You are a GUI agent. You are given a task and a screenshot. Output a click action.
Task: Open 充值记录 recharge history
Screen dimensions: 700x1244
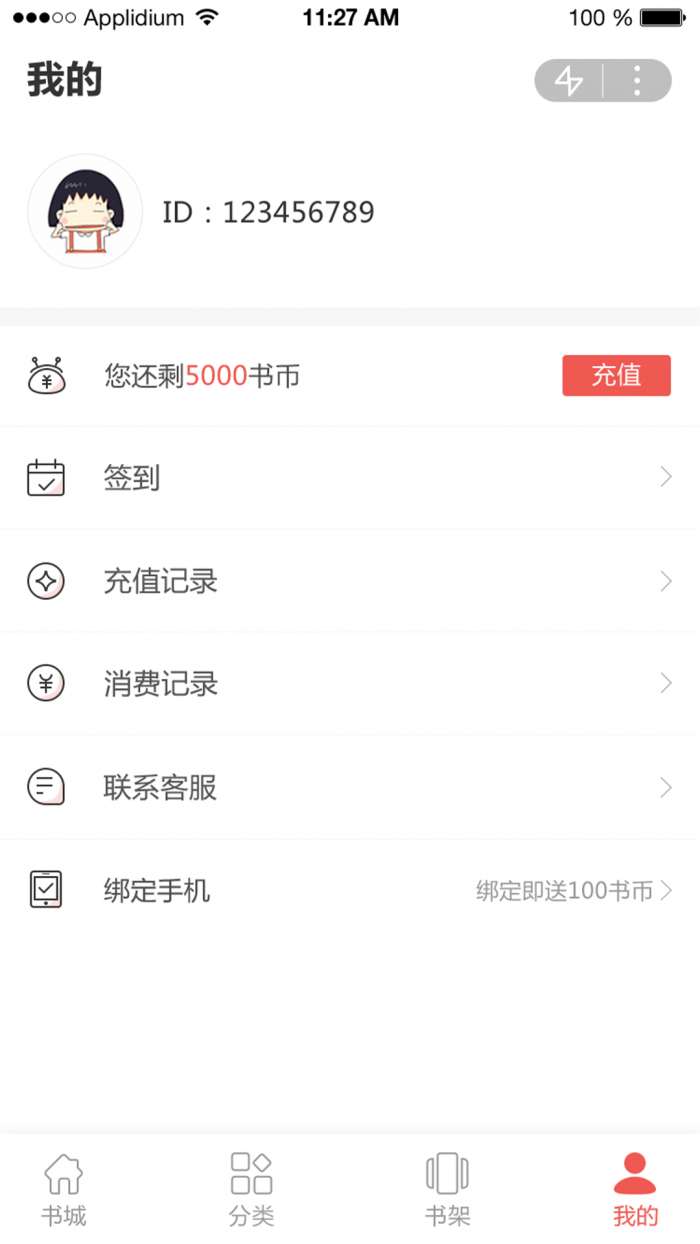coord(350,582)
